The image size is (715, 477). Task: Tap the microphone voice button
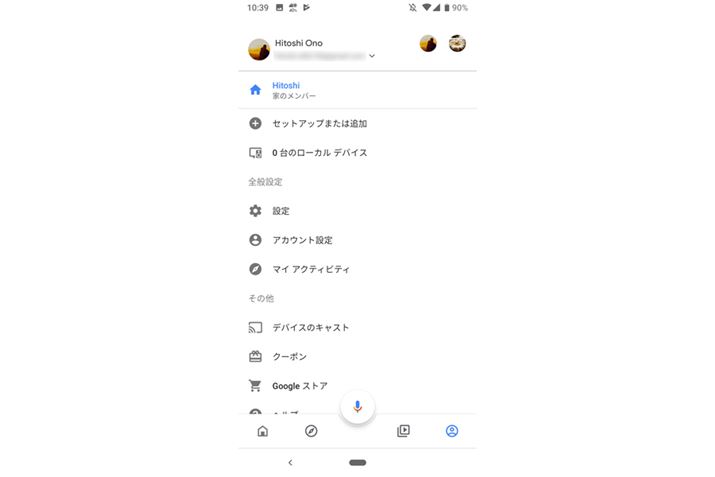click(x=357, y=407)
